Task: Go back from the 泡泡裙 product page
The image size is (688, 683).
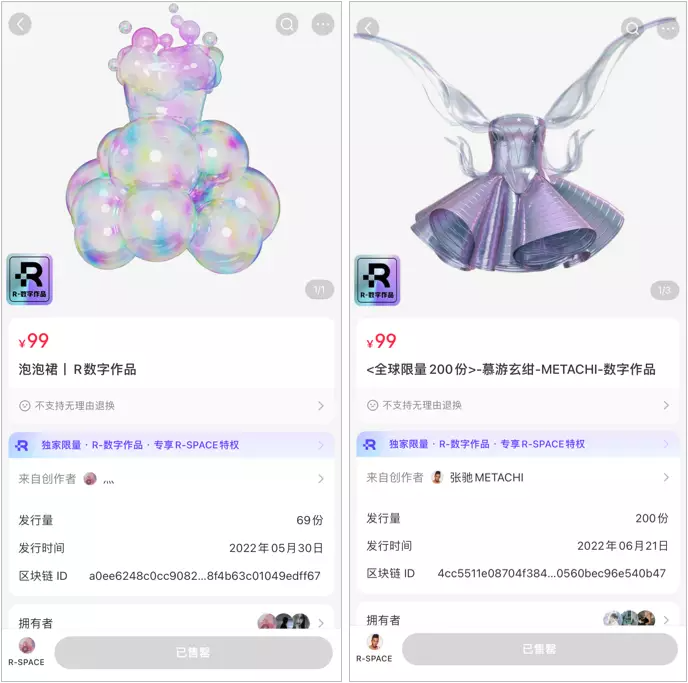Action: (20, 25)
